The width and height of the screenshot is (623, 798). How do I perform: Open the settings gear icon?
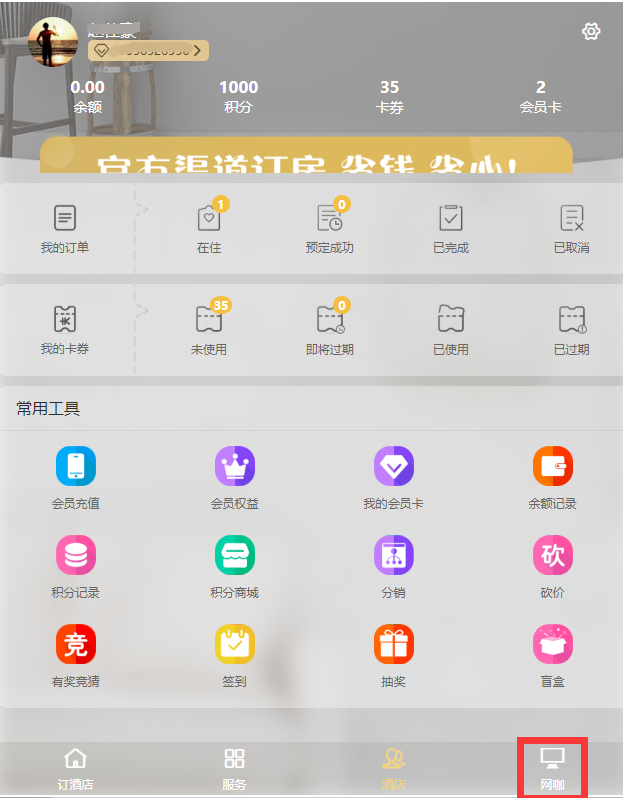click(x=591, y=32)
